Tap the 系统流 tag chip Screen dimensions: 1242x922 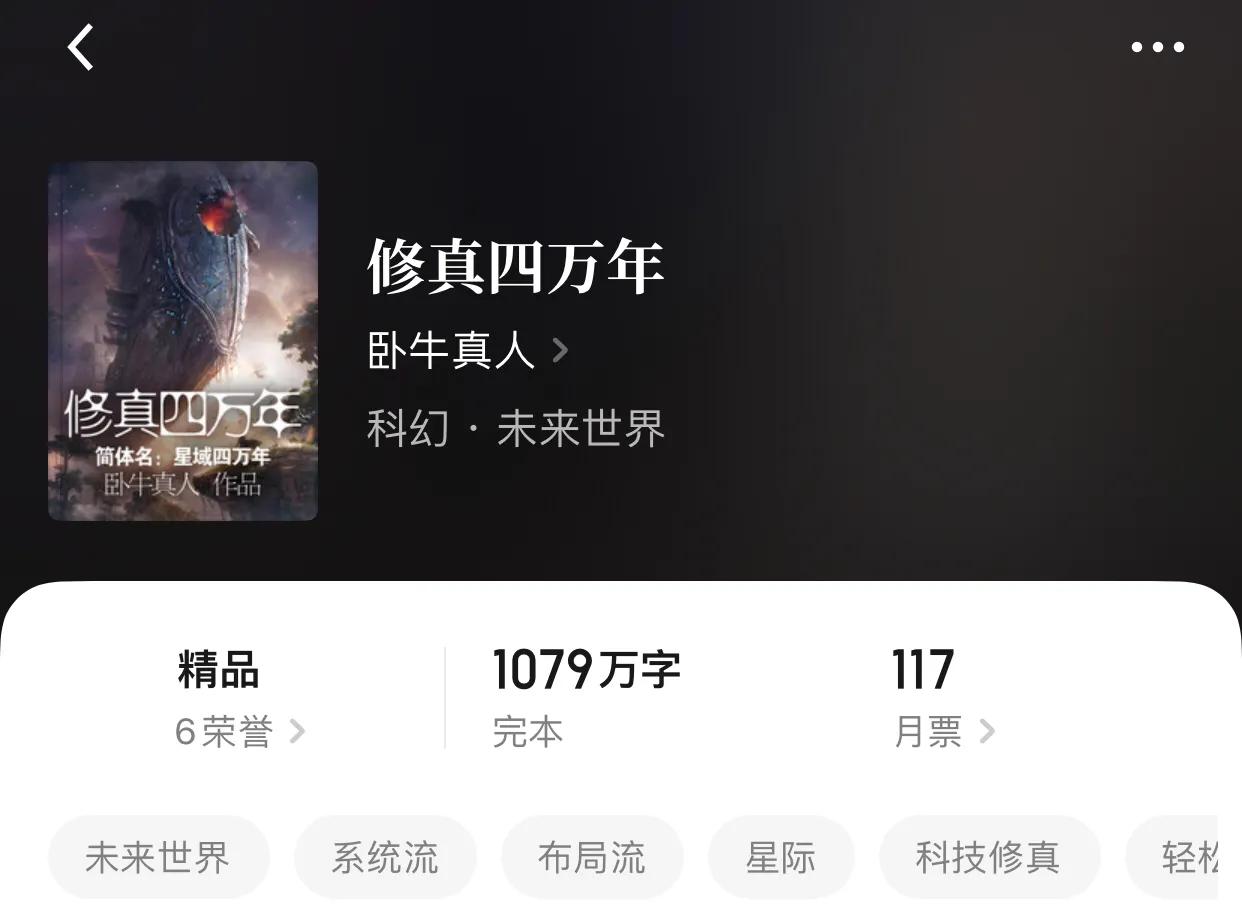(385, 858)
